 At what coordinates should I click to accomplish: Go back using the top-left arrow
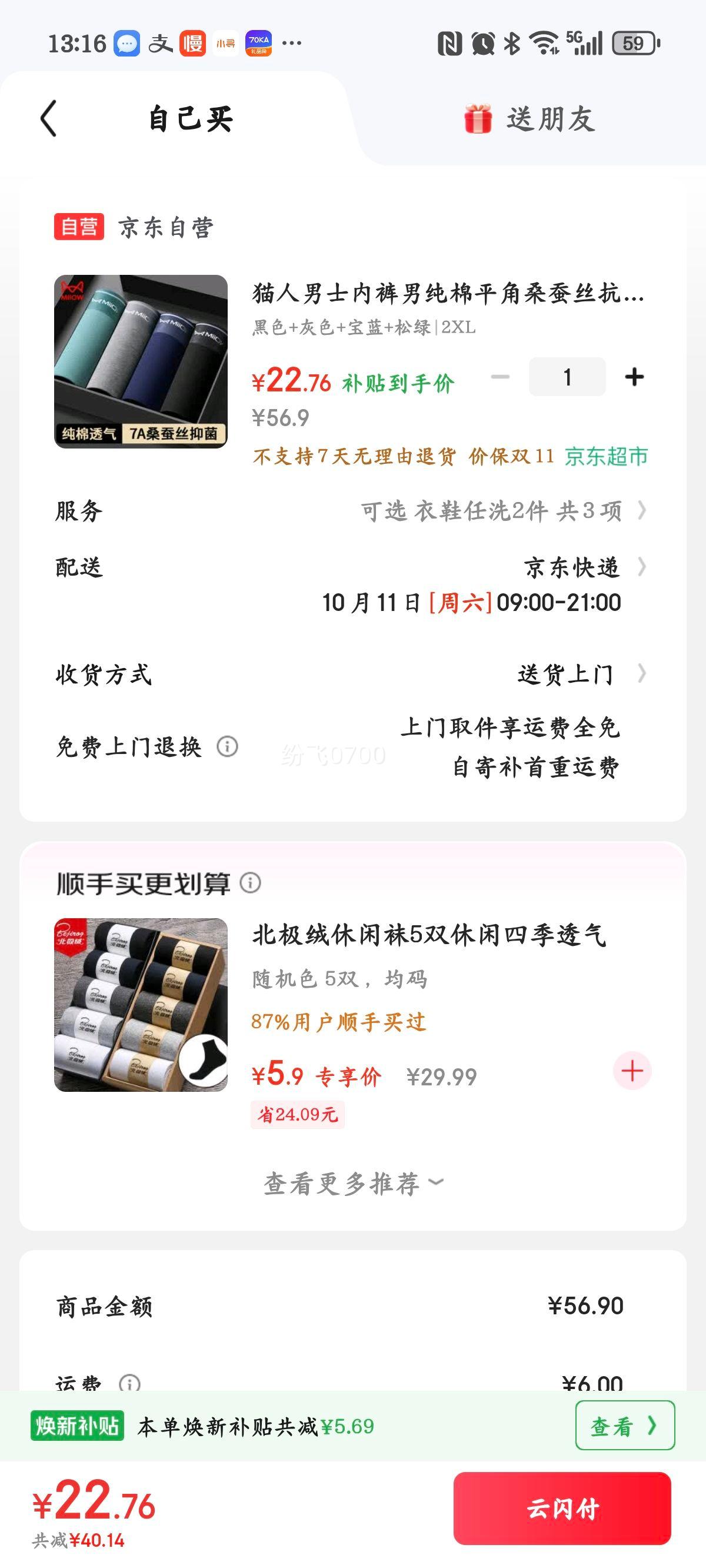pos(49,118)
